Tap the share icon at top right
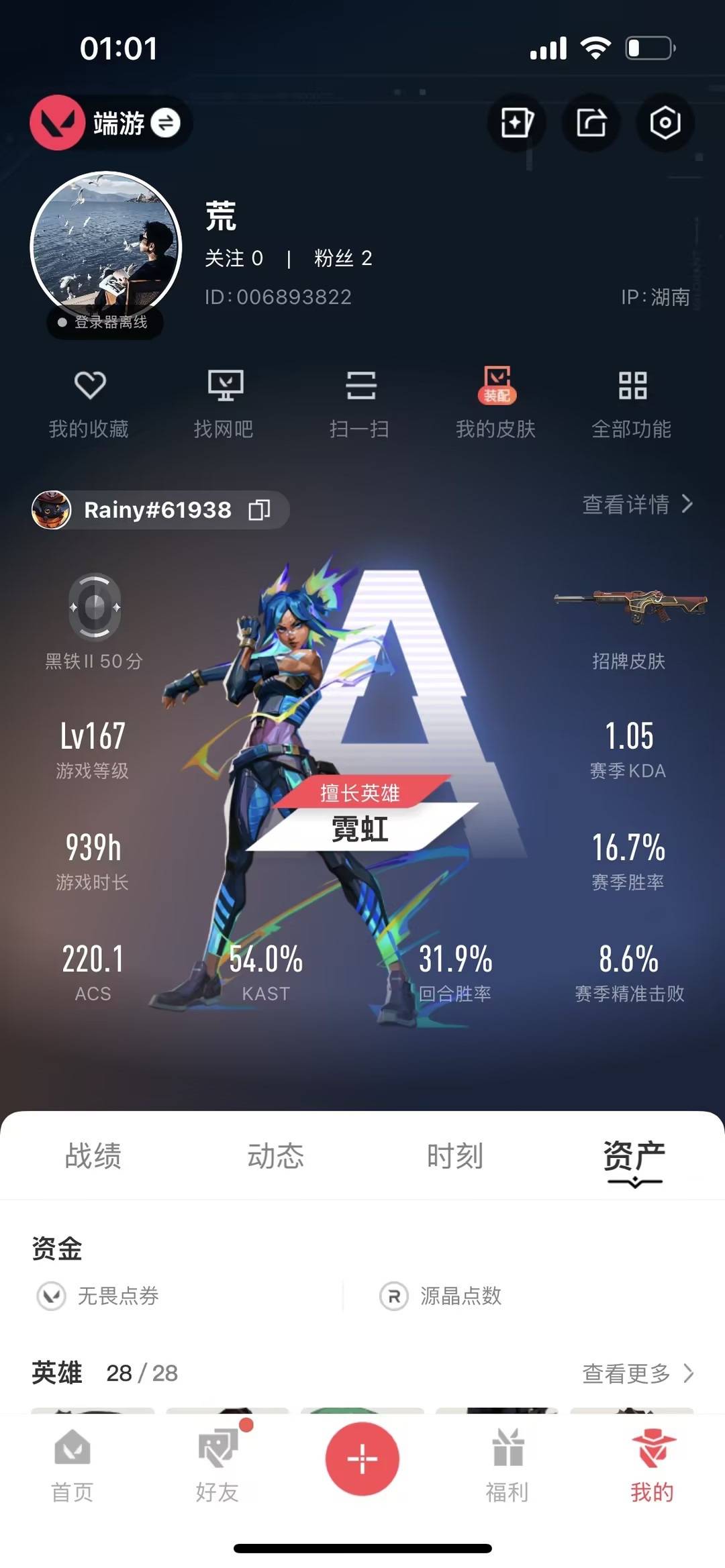The image size is (725, 1568). (x=590, y=123)
